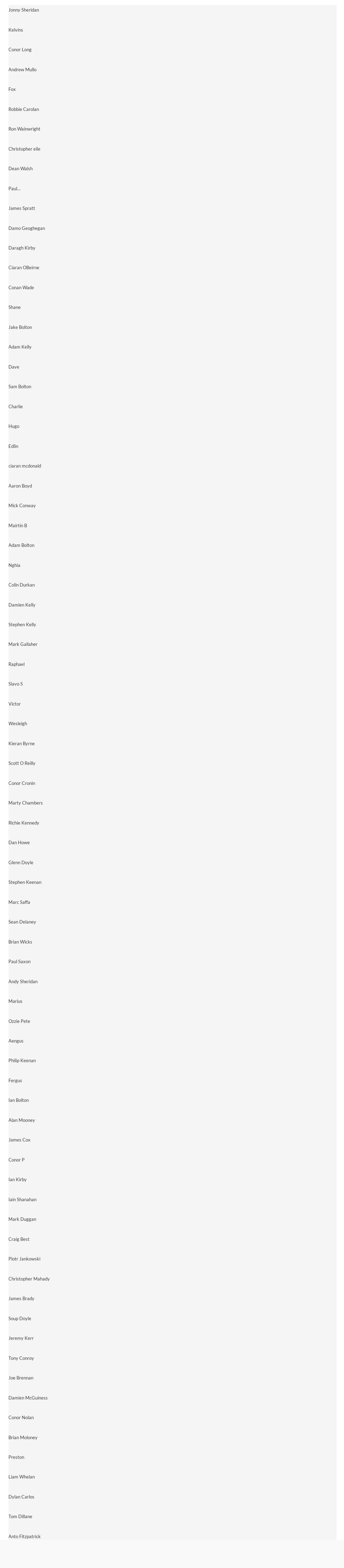
Task: Tap Anto Fitzpatrick in the list
Action: point(24,1536)
